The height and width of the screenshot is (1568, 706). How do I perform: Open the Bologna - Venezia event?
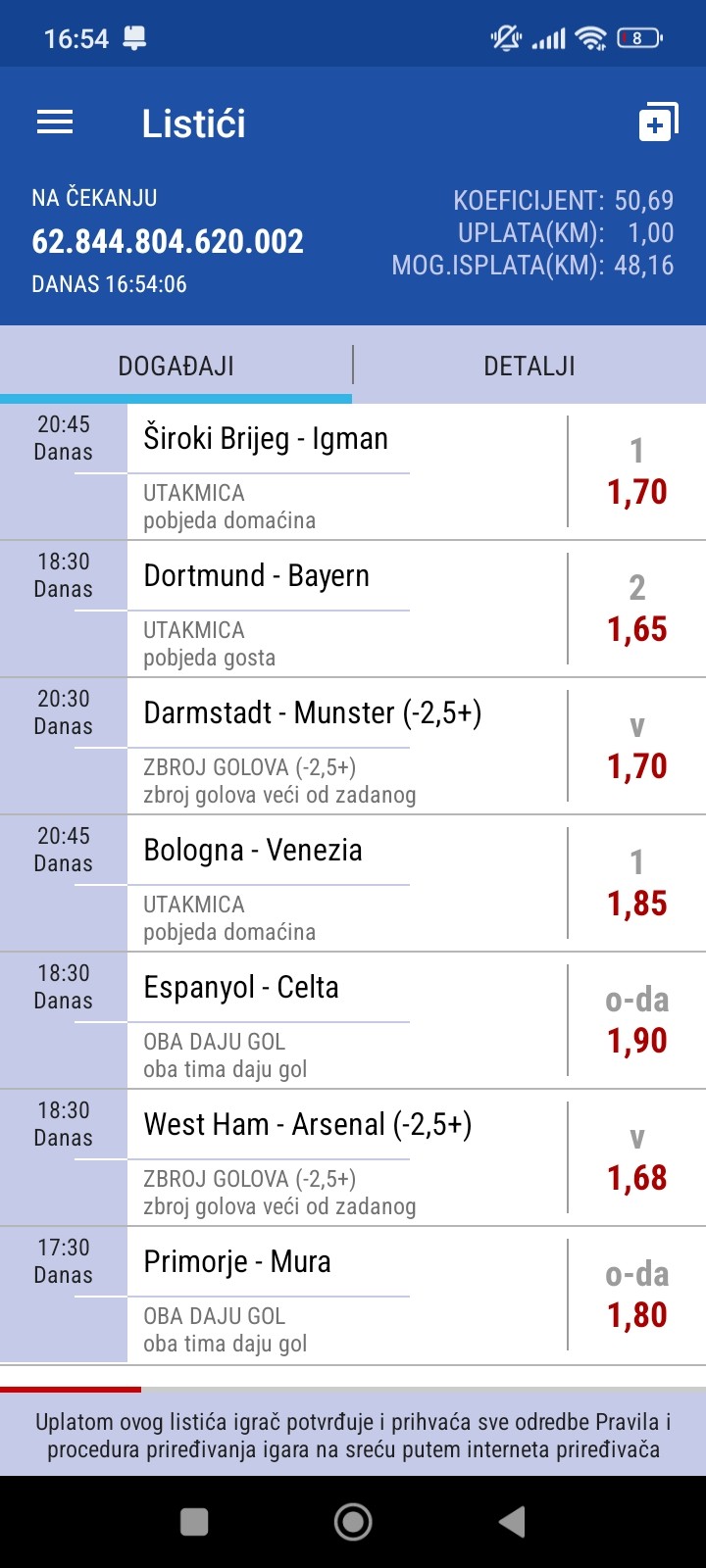253,851
